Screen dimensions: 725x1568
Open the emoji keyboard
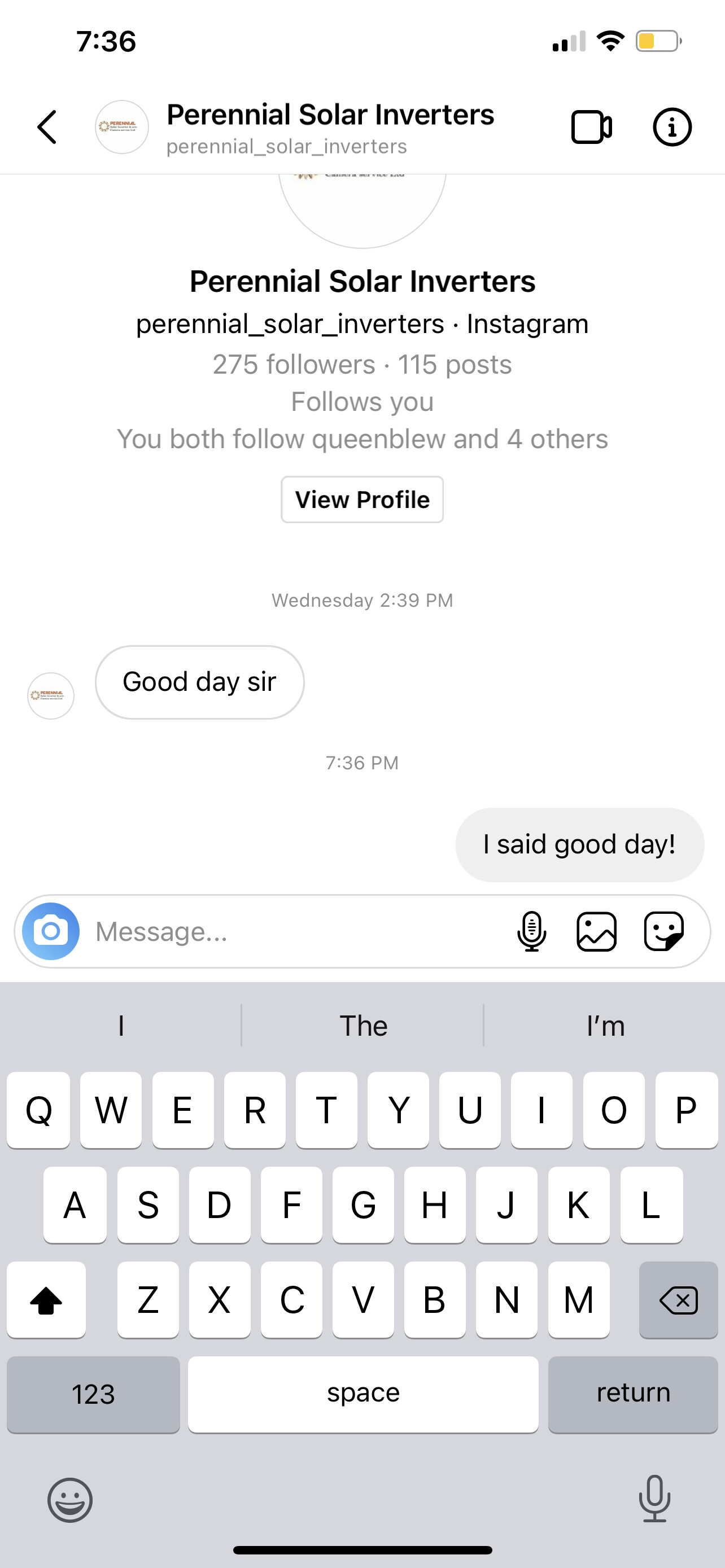pos(70,1500)
